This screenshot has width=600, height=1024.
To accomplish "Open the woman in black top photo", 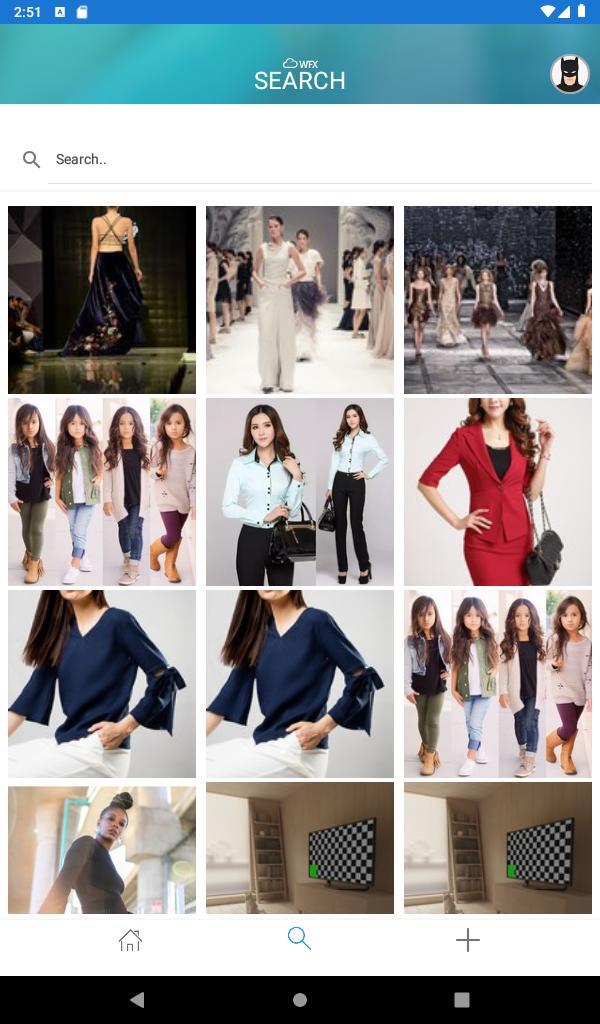I will [102, 850].
